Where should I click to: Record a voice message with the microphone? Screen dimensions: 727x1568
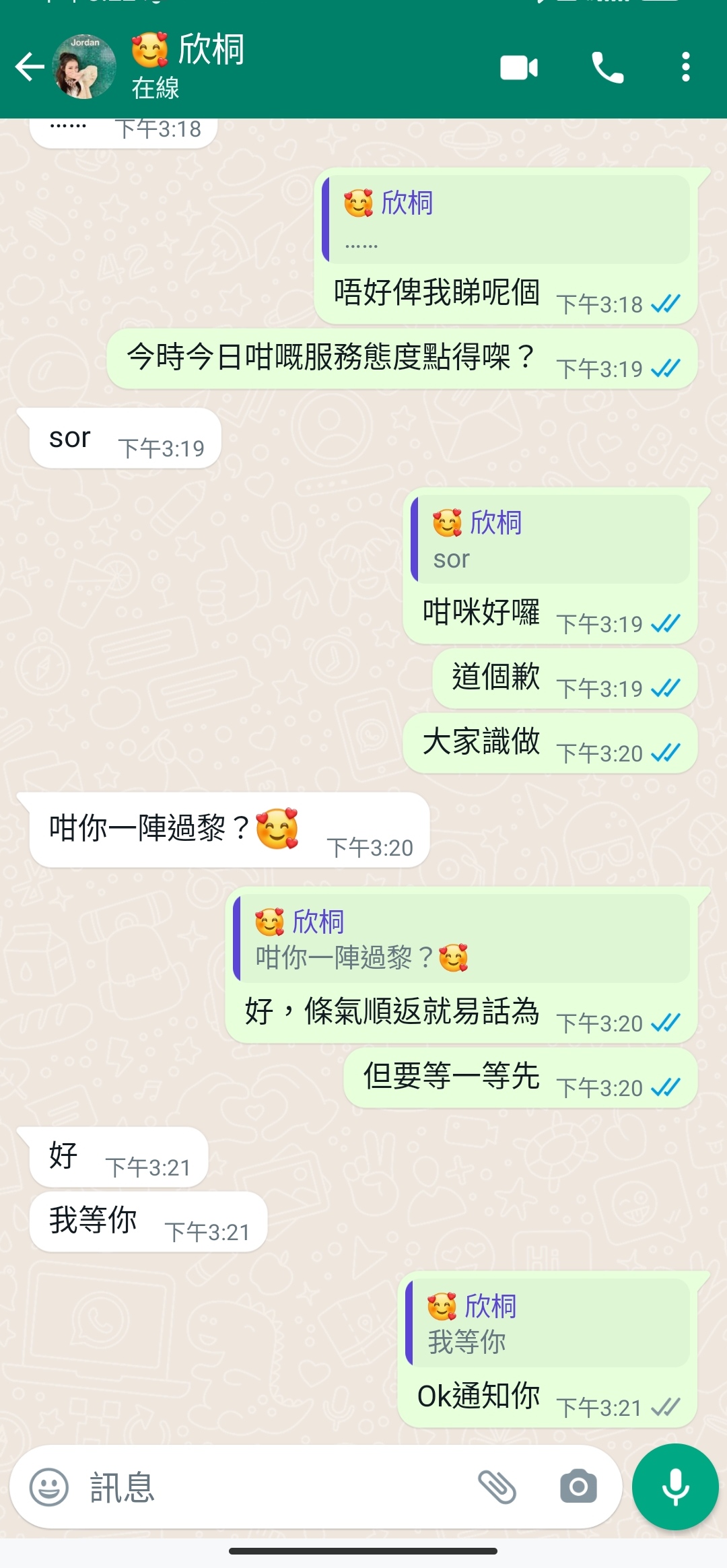coord(675,1487)
